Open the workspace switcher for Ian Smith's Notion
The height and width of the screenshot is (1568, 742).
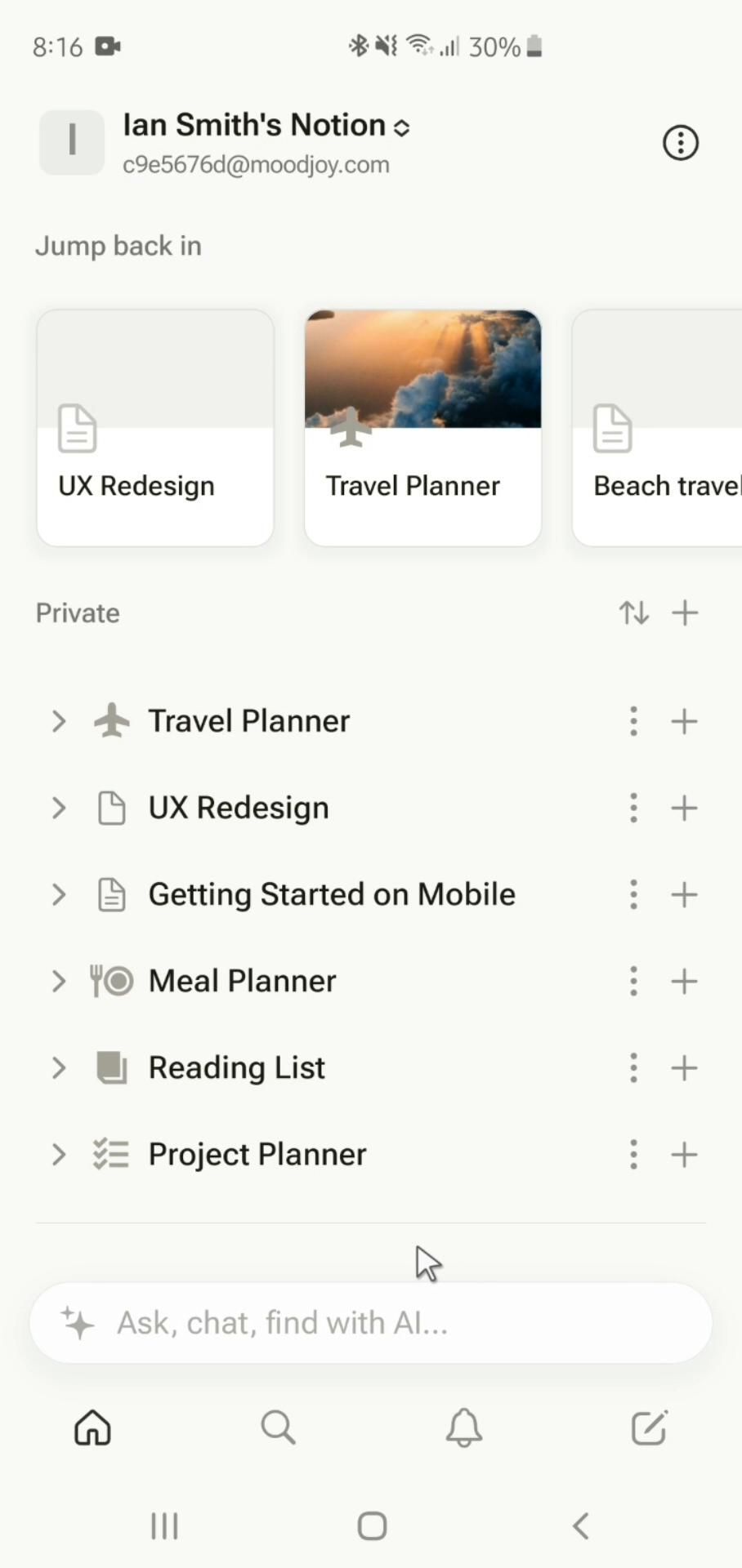pyautogui.click(x=266, y=127)
